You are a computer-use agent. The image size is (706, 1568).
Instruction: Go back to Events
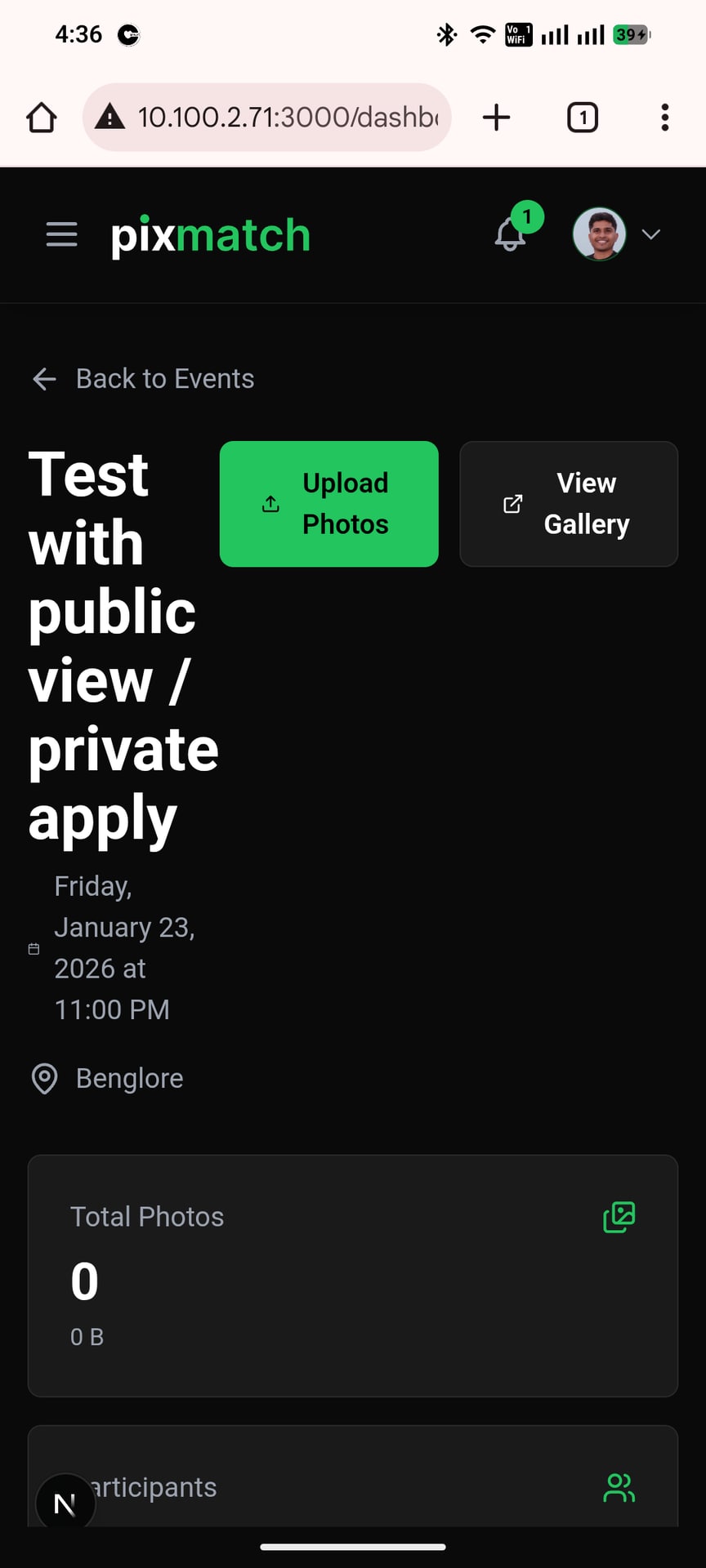pyautogui.click(x=143, y=379)
